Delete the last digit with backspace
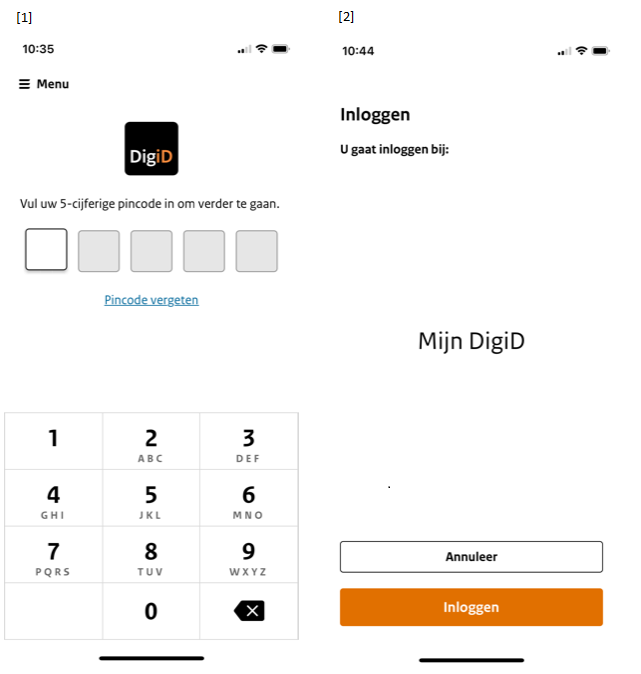This screenshot has width=641, height=674. click(249, 611)
